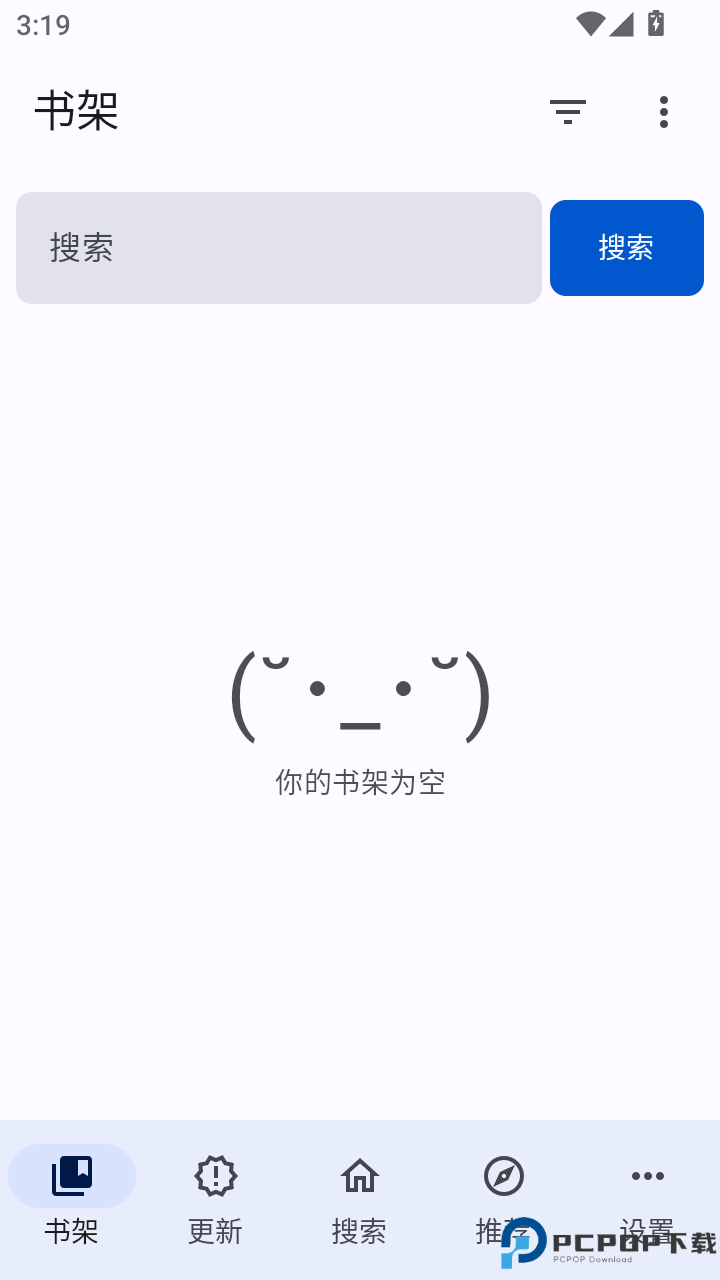
Task: Click inside the 搜索 input field
Action: pos(278,248)
